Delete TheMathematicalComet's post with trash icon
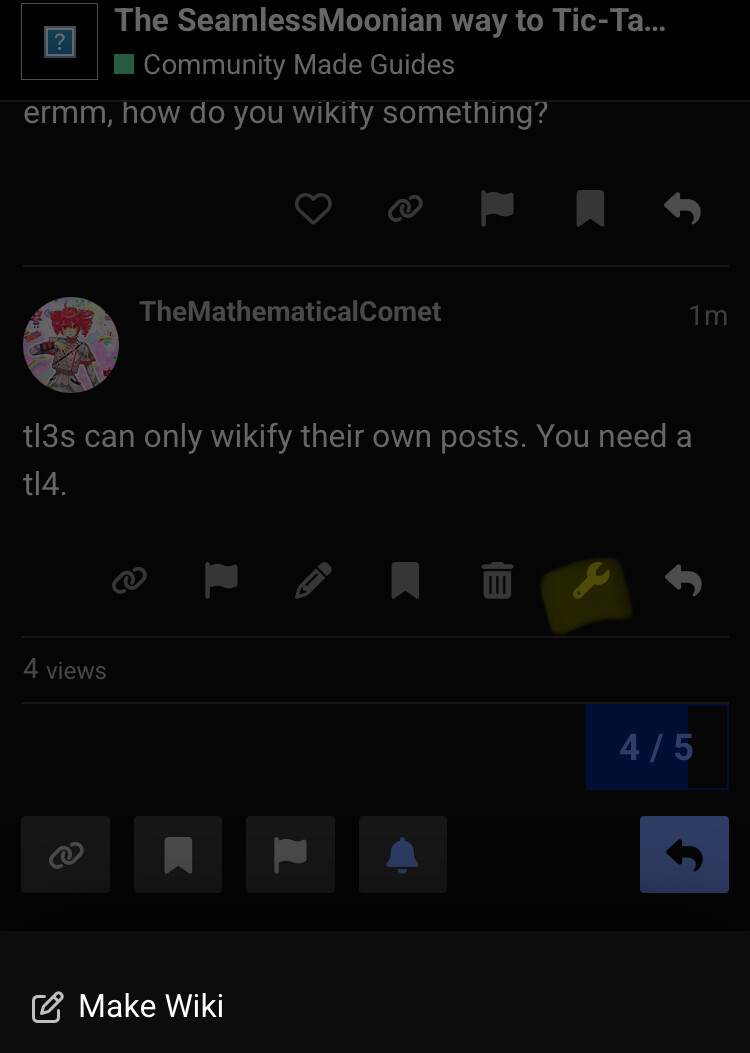Image resolution: width=750 pixels, height=1053 pixels. click(x=497, y=581)
